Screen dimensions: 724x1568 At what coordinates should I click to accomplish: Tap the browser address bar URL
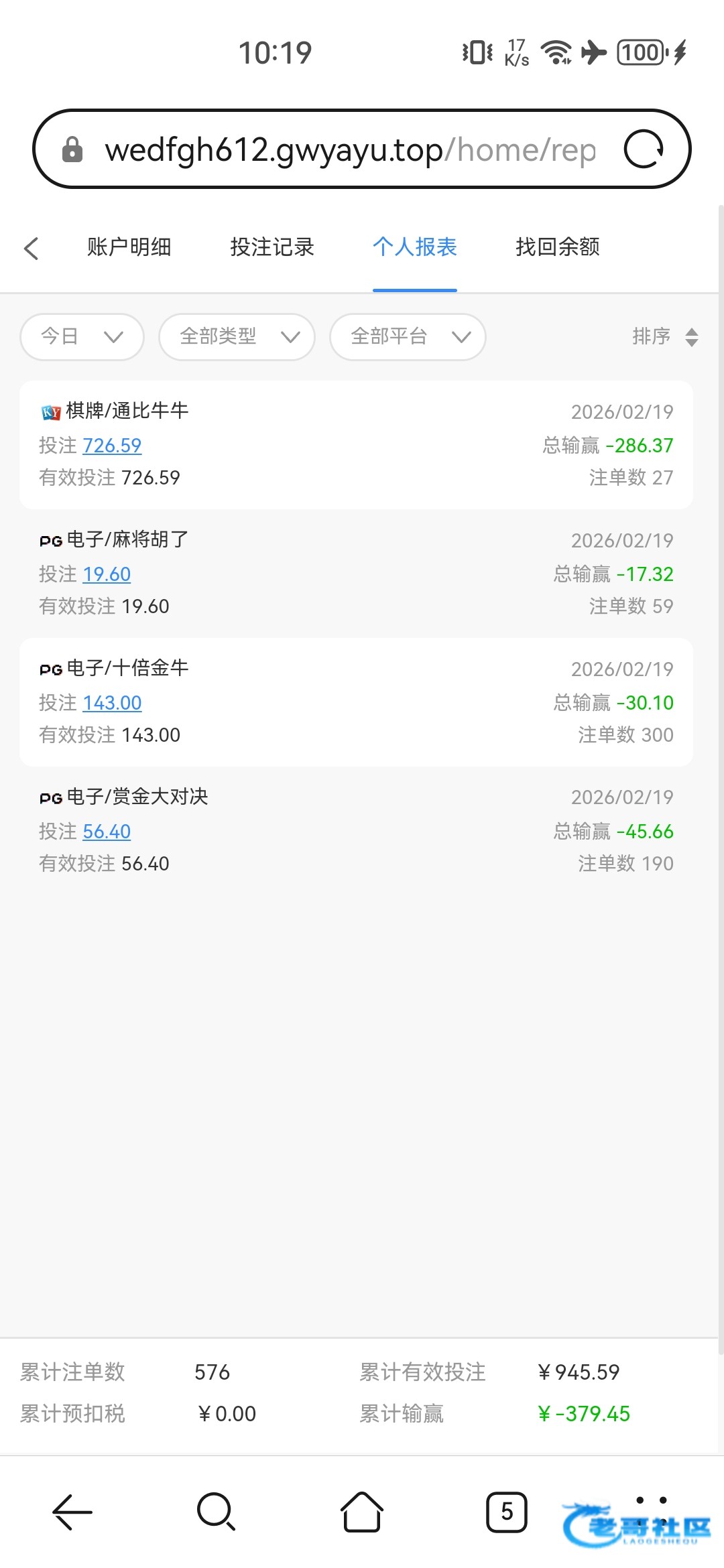(350, 149)
